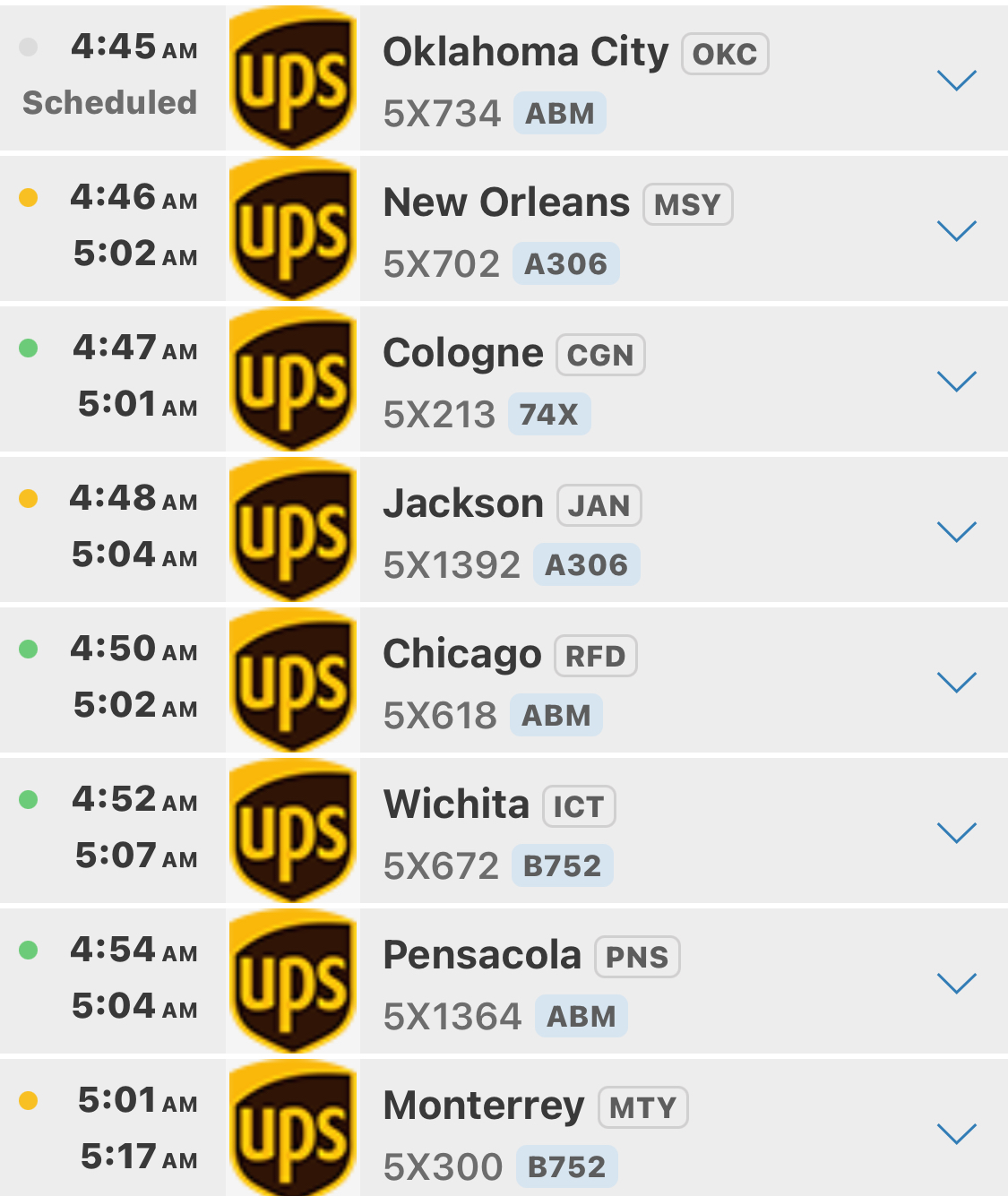Expand the New Orleans 5X702 flight chevron
The image size is (1008, 1196).
pyautogui.click(x=956, y=231)
